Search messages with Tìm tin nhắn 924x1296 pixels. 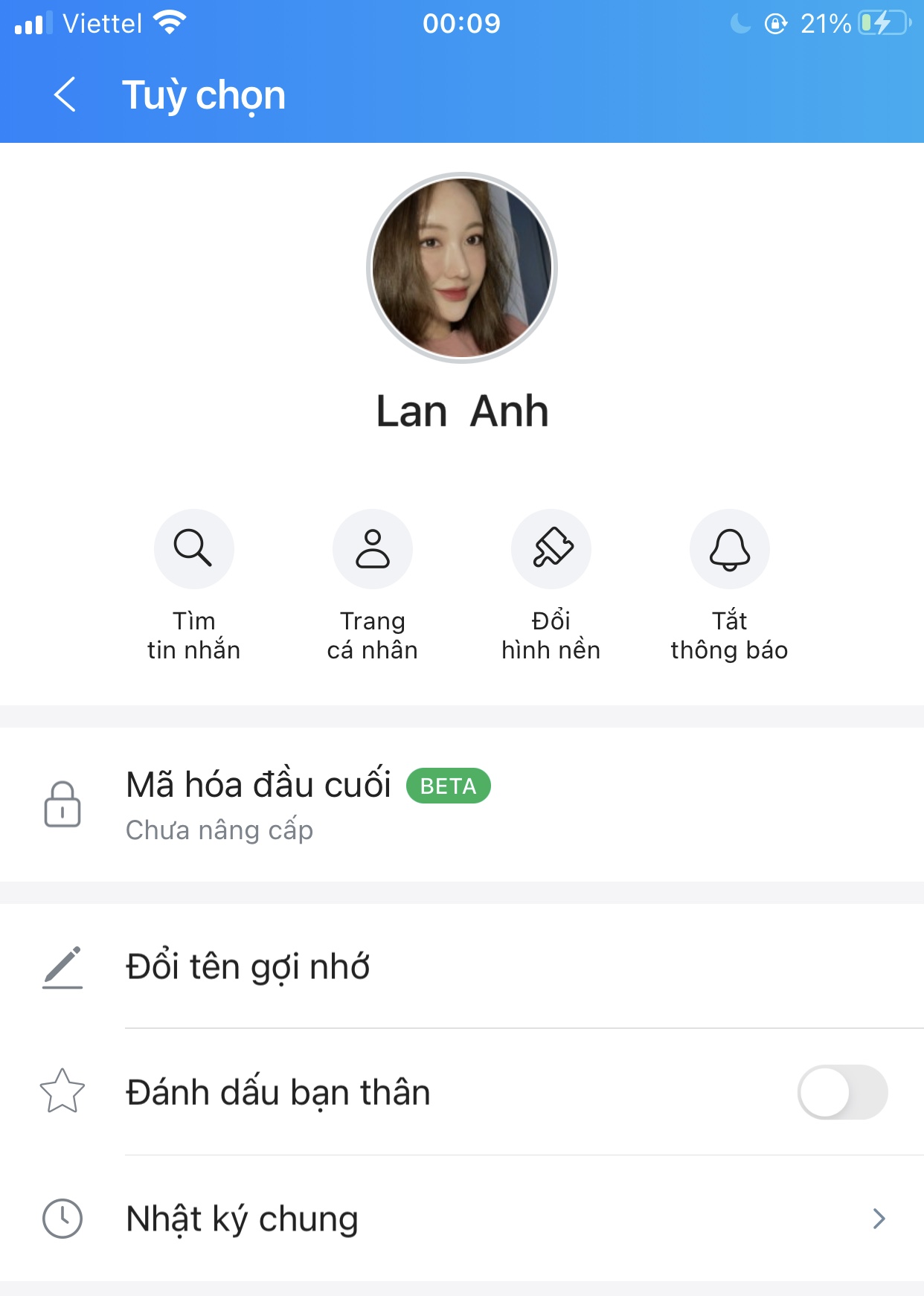(193, 549)
